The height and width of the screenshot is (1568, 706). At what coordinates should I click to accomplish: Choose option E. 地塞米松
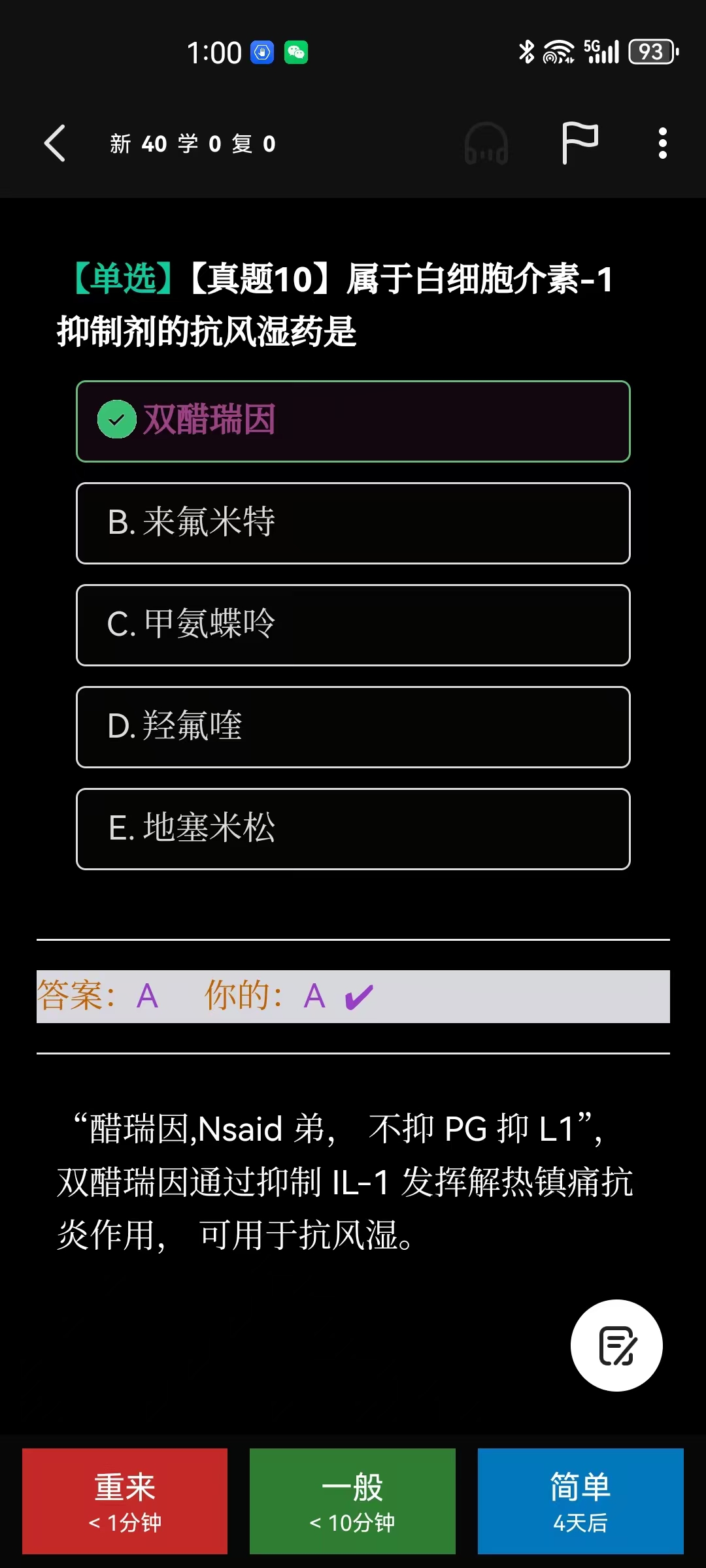pos(353,829)
